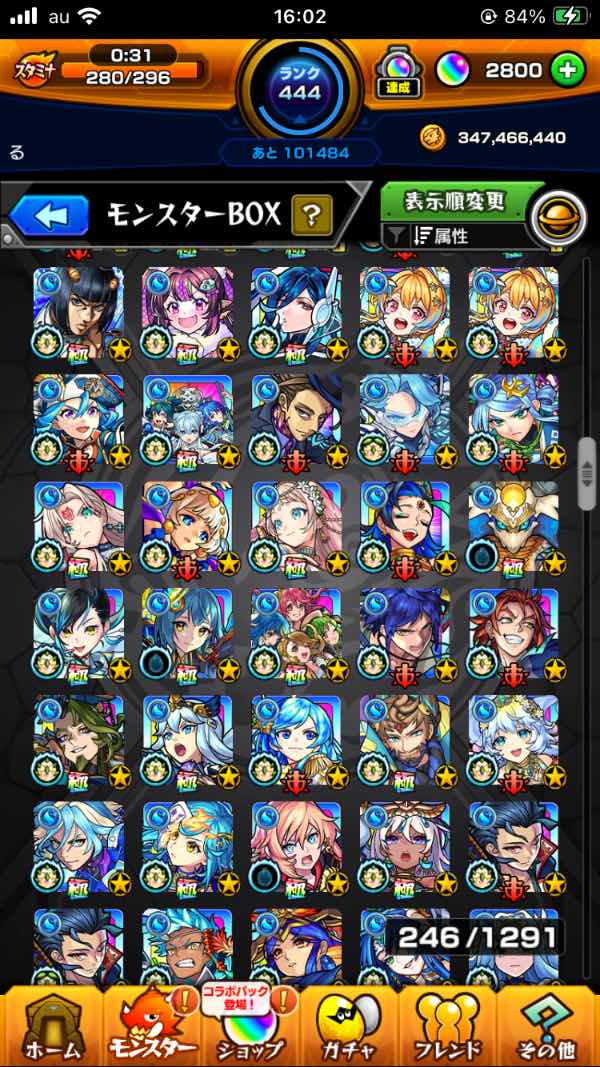Select the white winged helmet monster
The height and width of the screenshot is (1067, 600).
[x=514, y=527]
